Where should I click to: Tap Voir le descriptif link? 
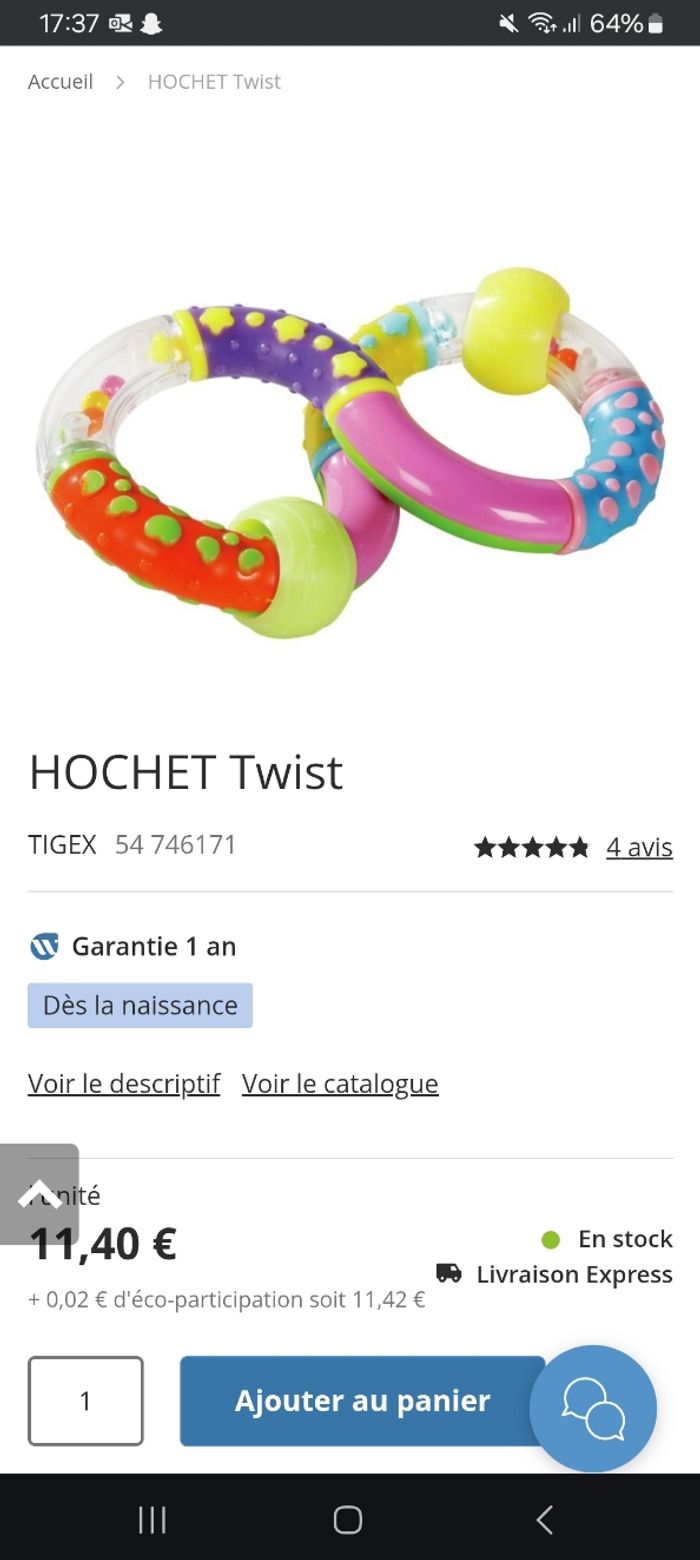point(124,1084)
